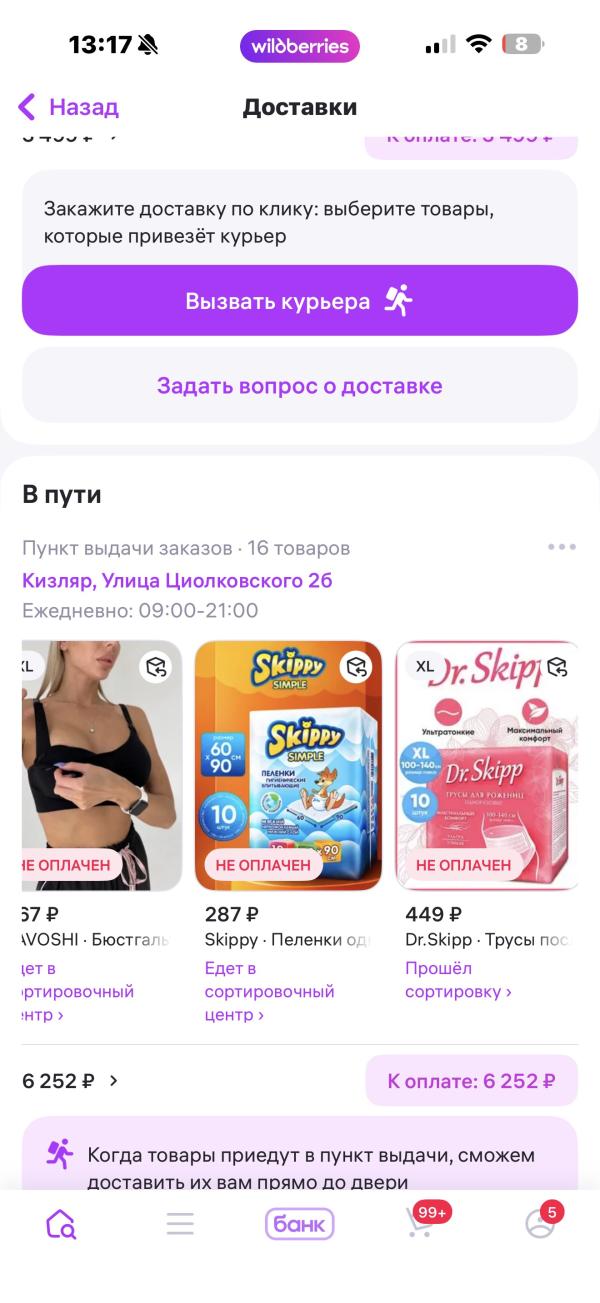Image resolution: width=600 pixels, height=1303 pixels.
Task: Open the банк tab
Action: point(299,1223)
